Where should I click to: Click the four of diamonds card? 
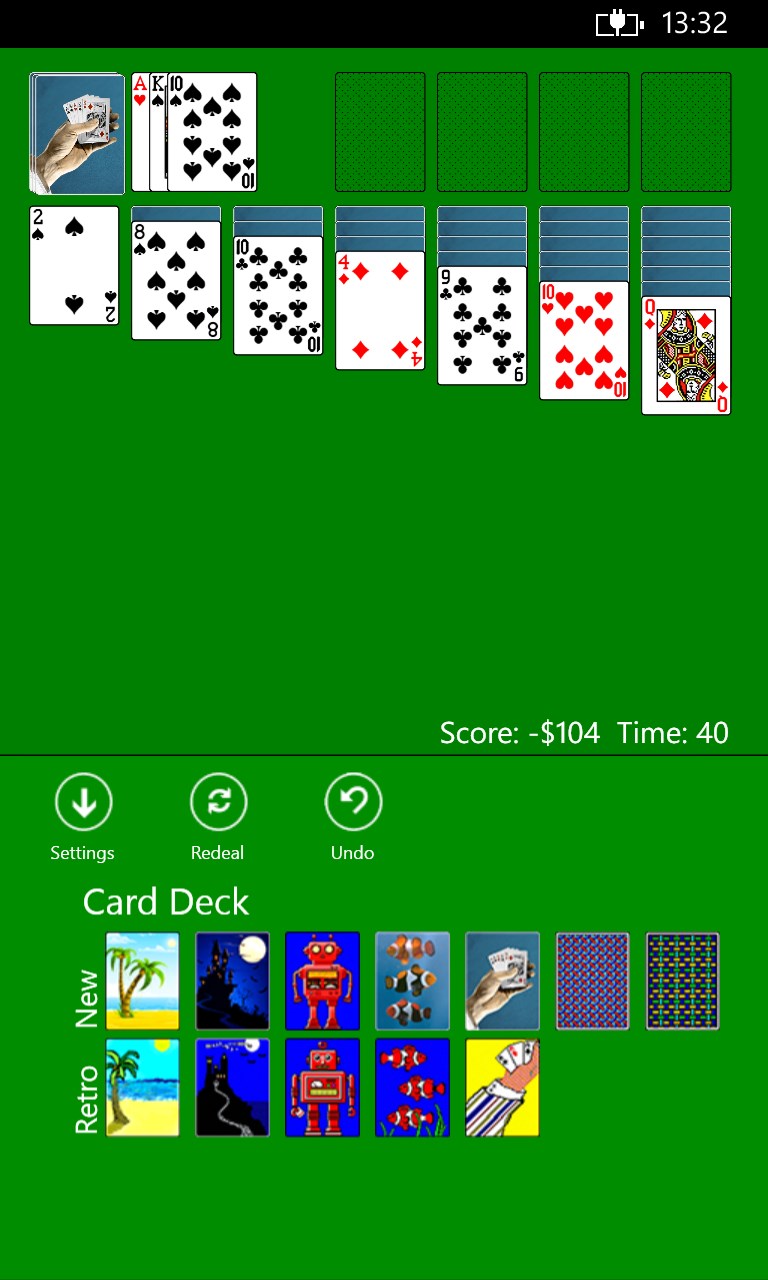(x=379, y=312)
